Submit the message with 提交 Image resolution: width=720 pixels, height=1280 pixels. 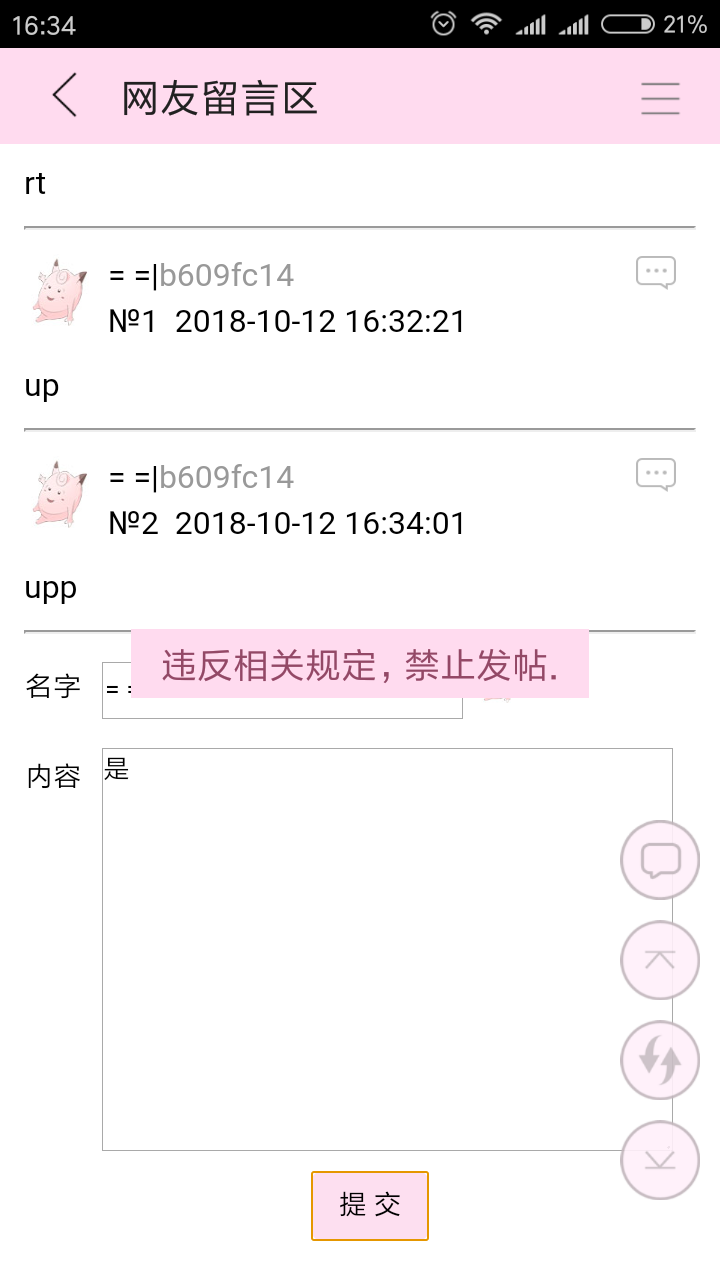pos(370,1205)
